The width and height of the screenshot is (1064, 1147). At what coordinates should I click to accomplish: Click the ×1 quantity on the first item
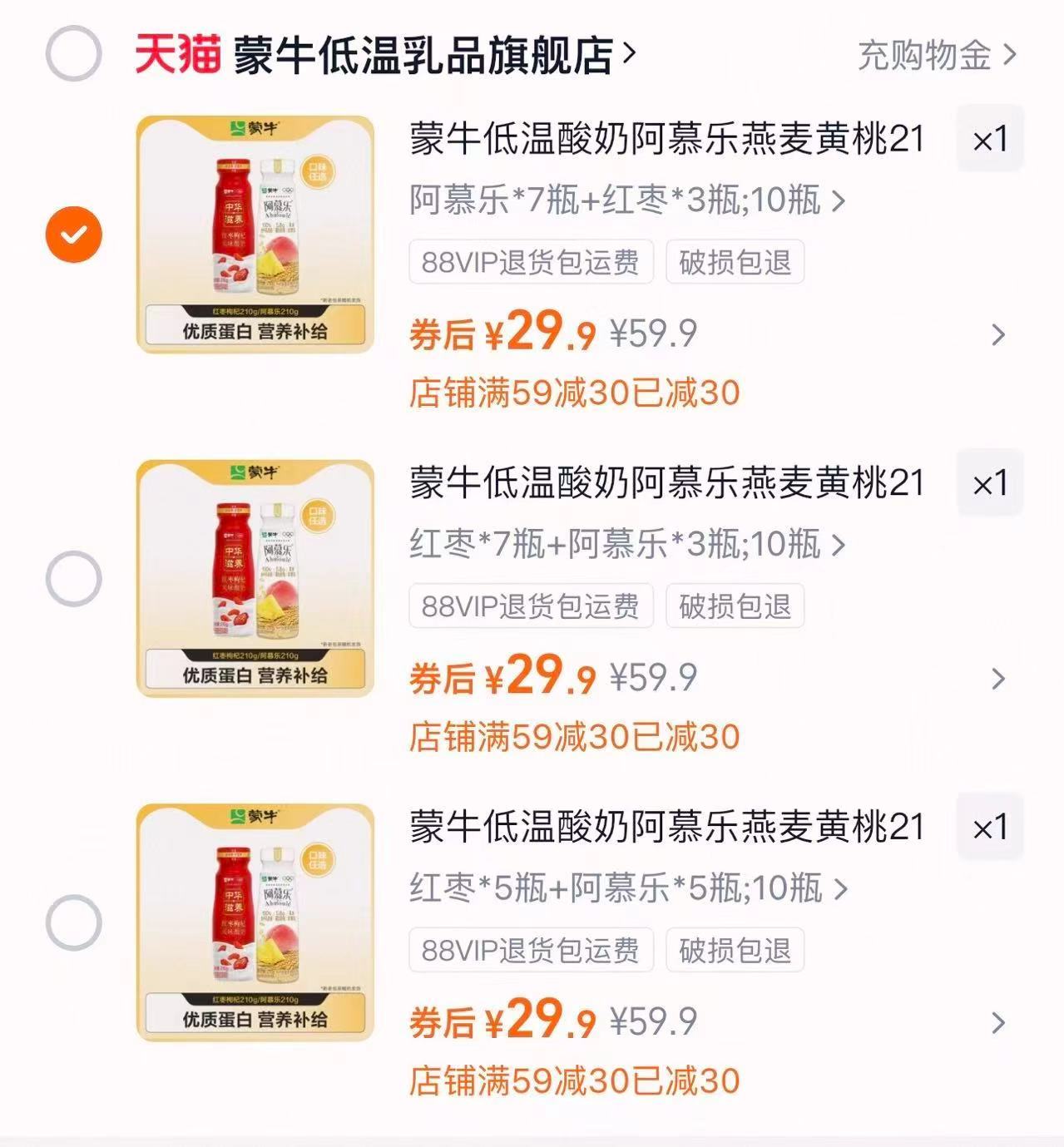tap(989, 140)
